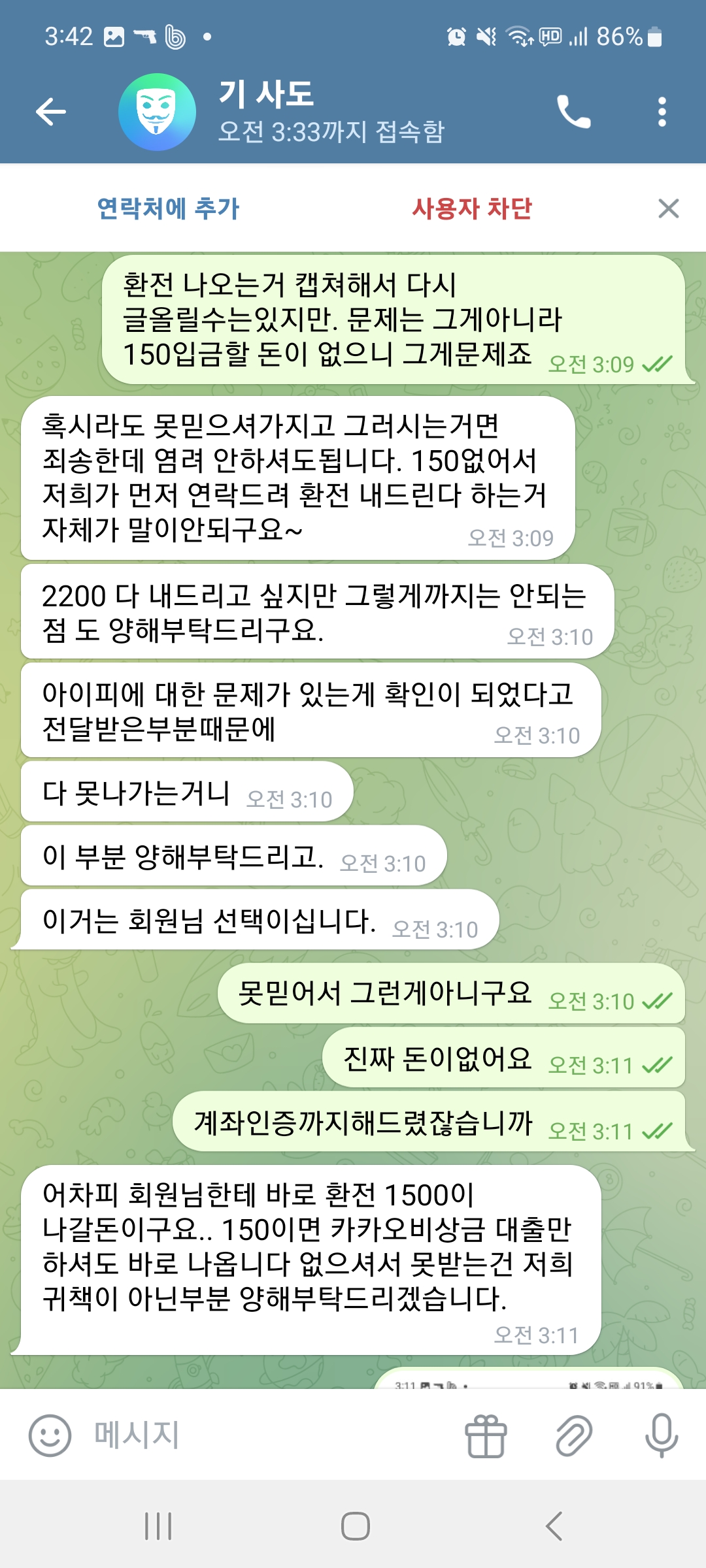Attach a file with the paperclip

click(x=574, y=1435)
